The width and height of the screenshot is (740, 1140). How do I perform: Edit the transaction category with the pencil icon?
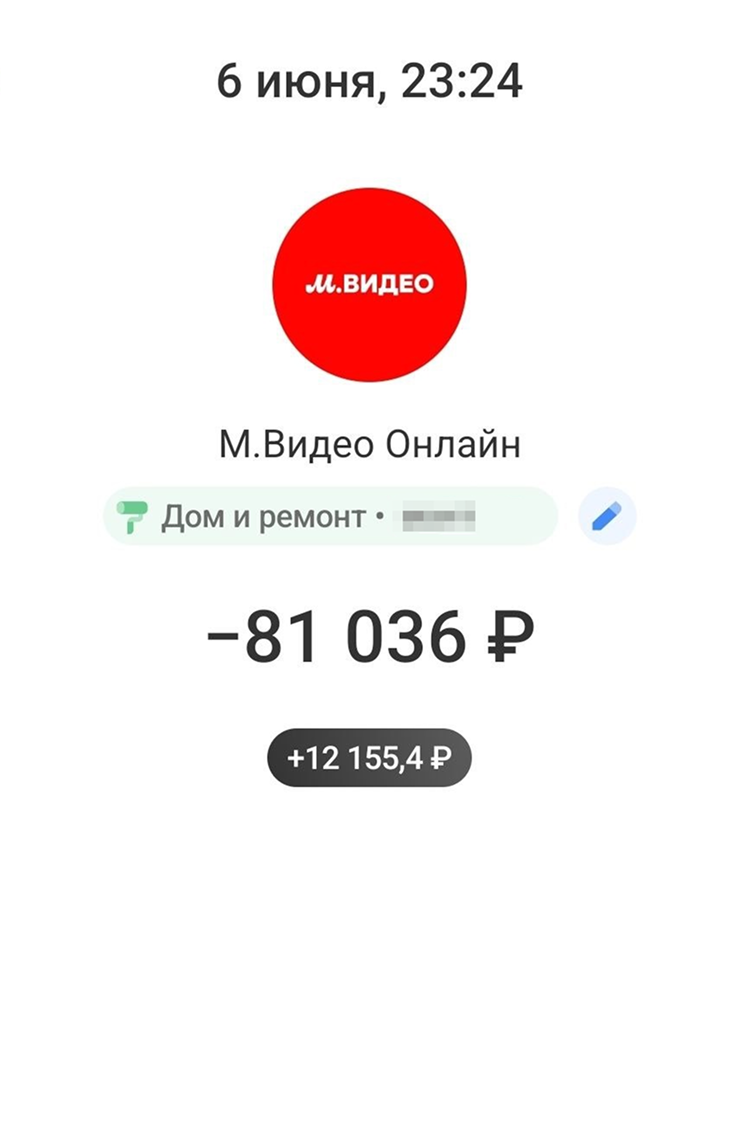(x=607, y=516)
